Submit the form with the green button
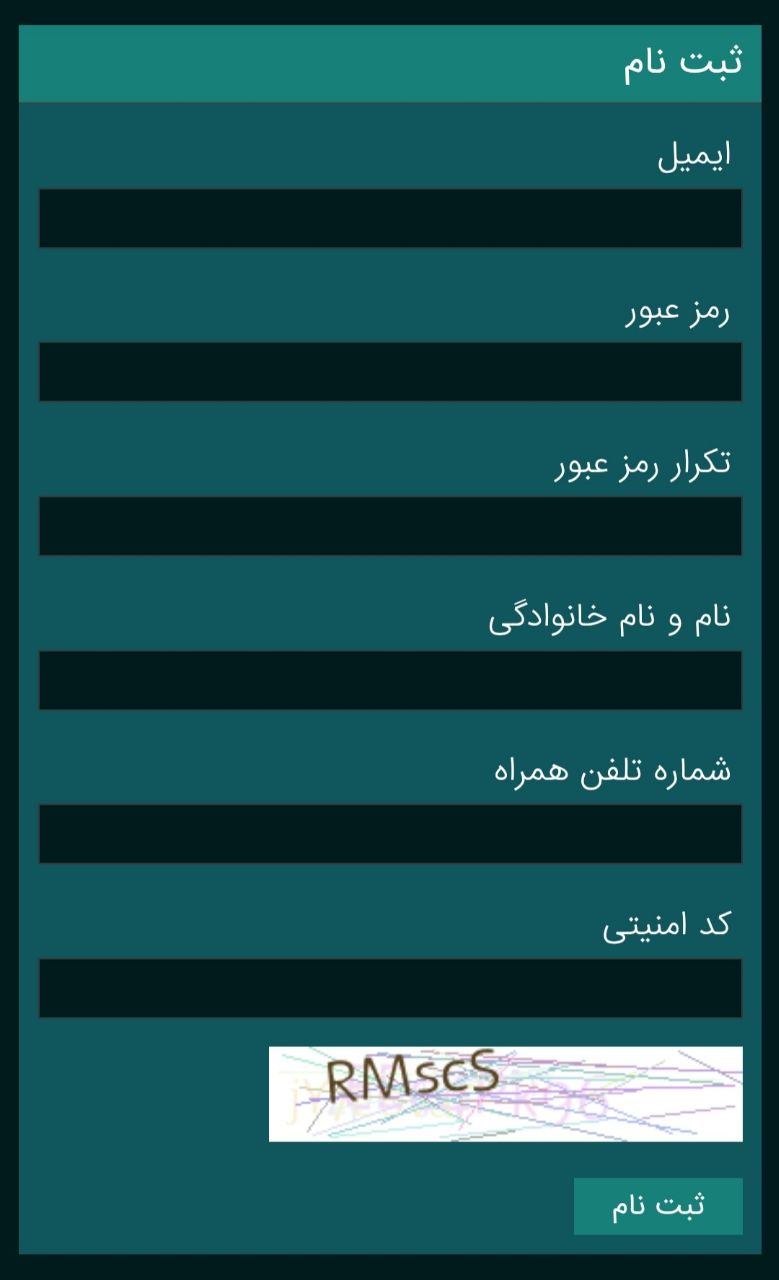 tap(658, 1205)
